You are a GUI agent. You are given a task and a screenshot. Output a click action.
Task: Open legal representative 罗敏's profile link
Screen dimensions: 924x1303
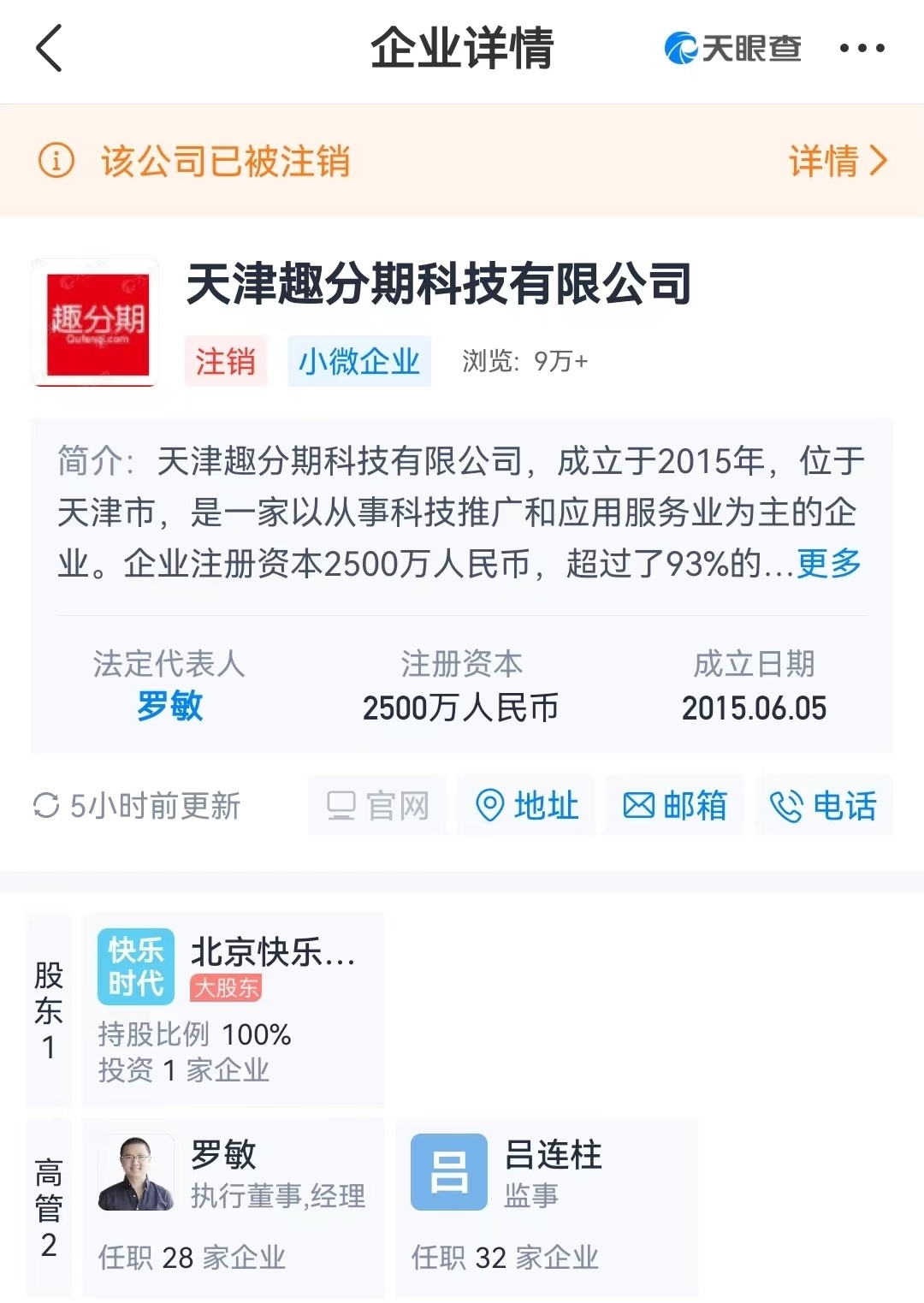pos(169,707)
